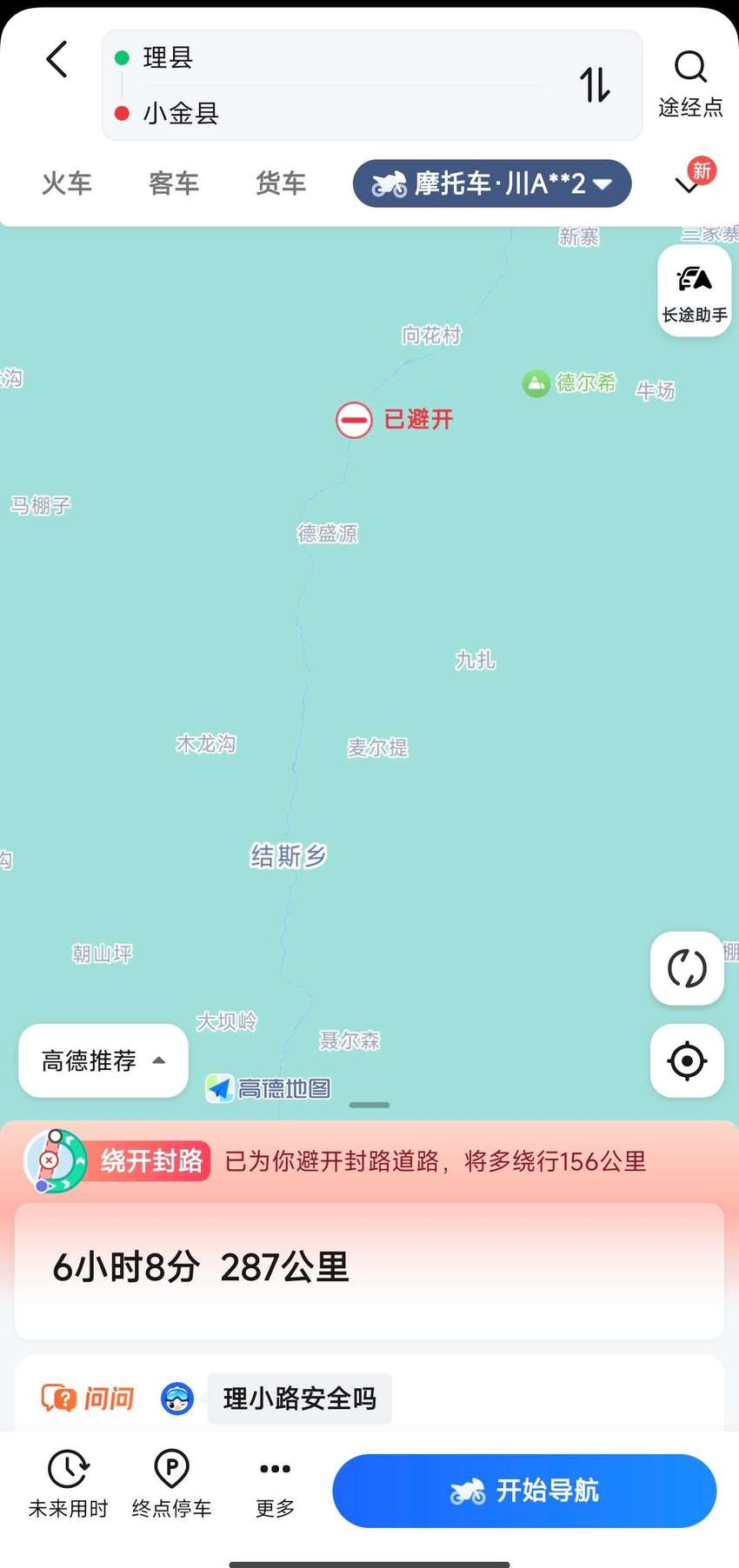
Task: Start navigation with 开始导航
Action: point(524,1491)
